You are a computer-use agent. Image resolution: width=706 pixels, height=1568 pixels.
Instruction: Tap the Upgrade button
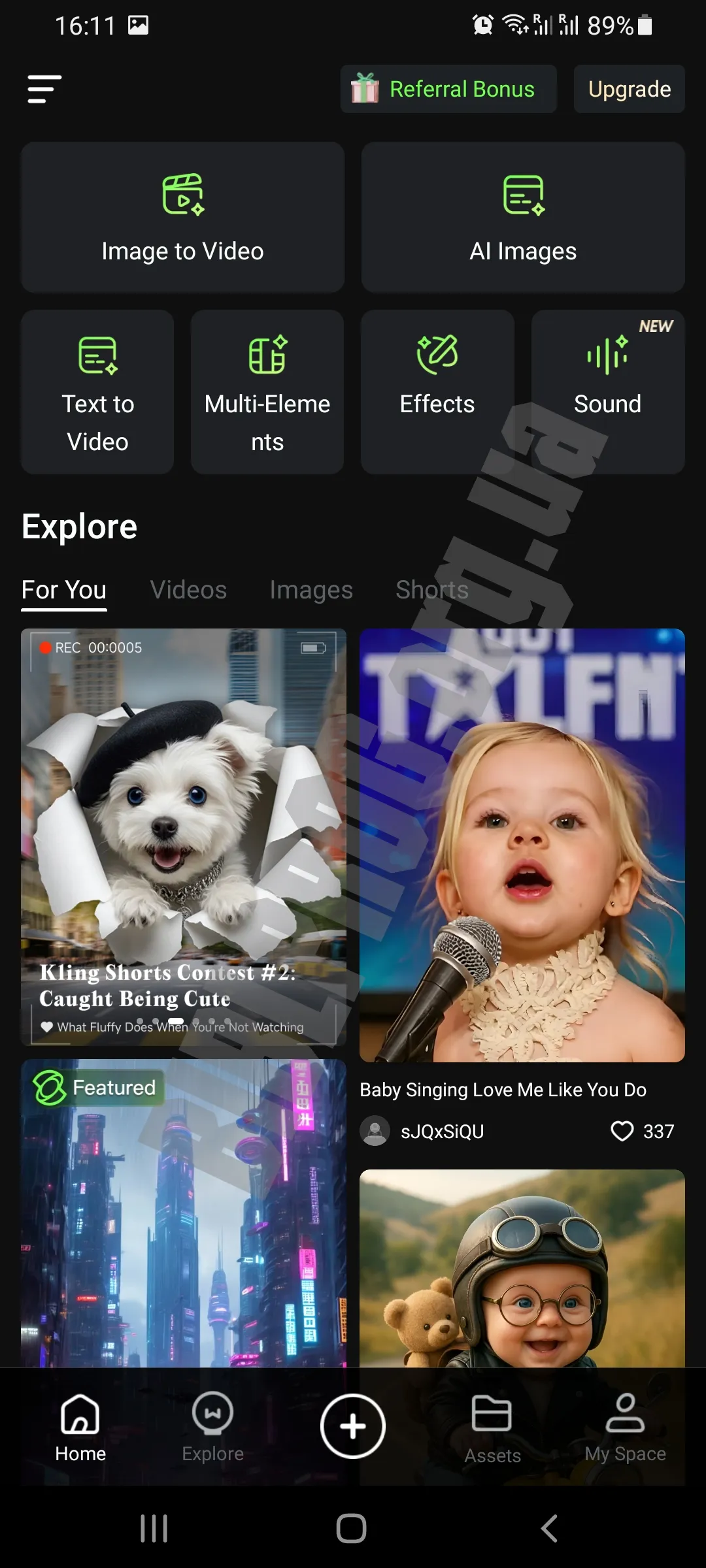(629, 89)
